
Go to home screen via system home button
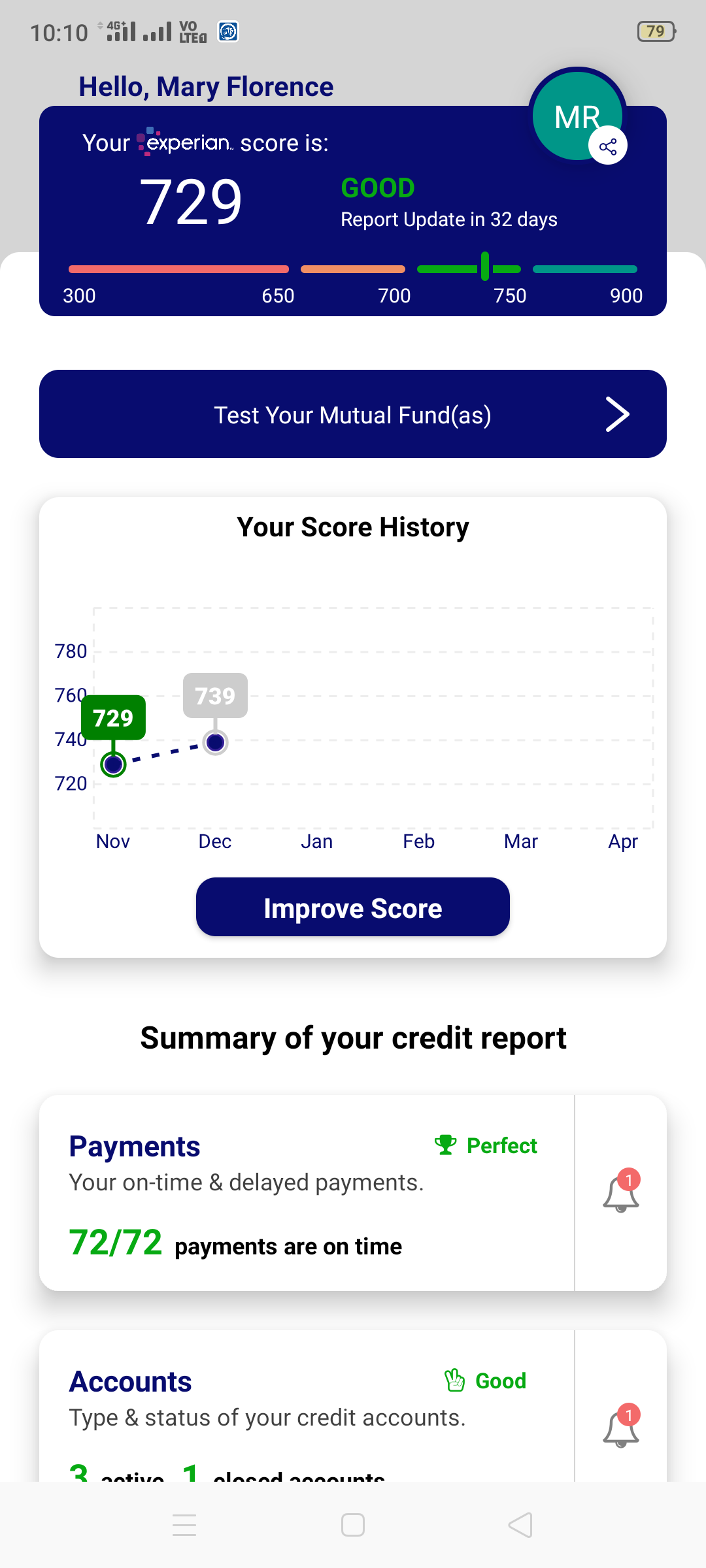(353, 1526)
